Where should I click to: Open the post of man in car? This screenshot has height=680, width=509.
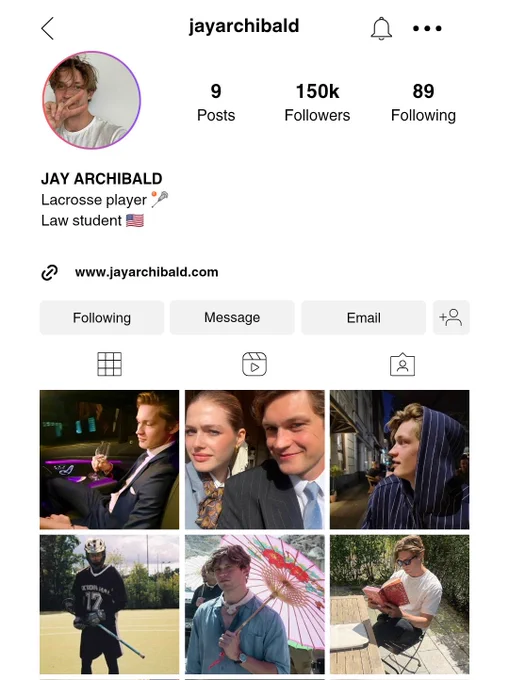pos(109,459)
